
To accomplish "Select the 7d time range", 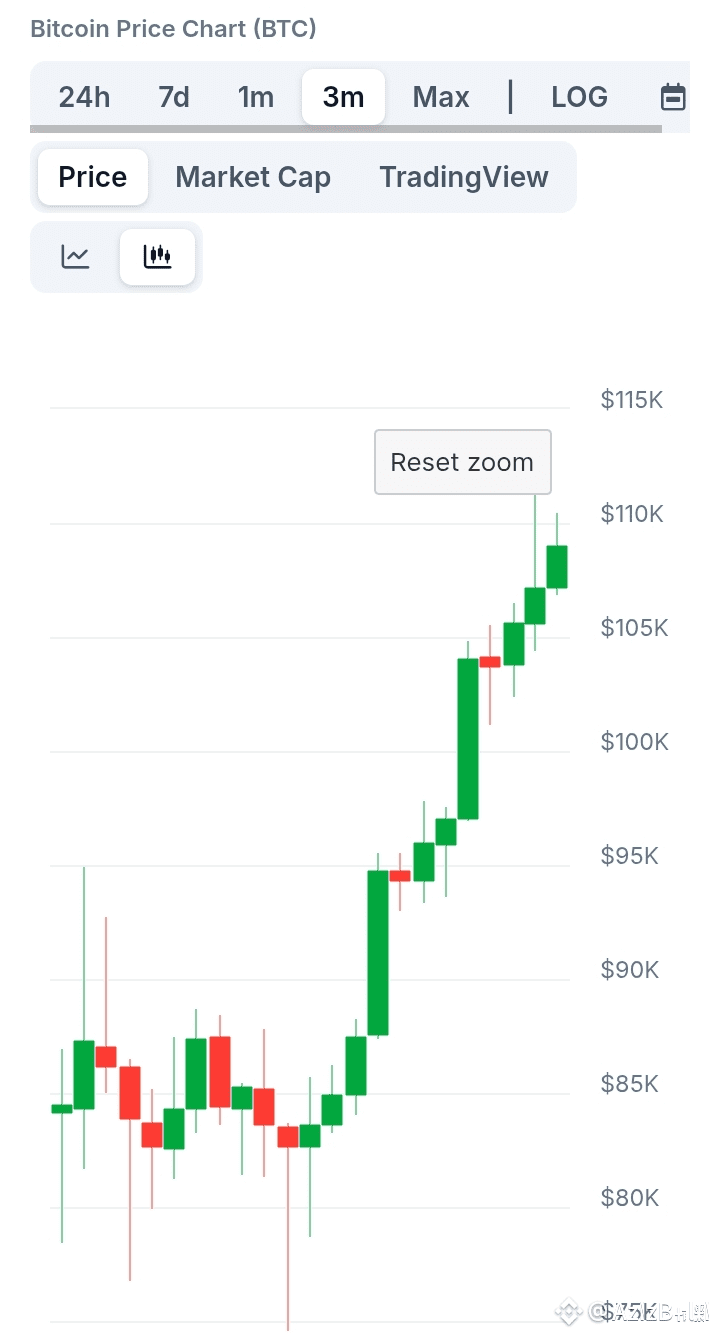I will tap(174, 97).
